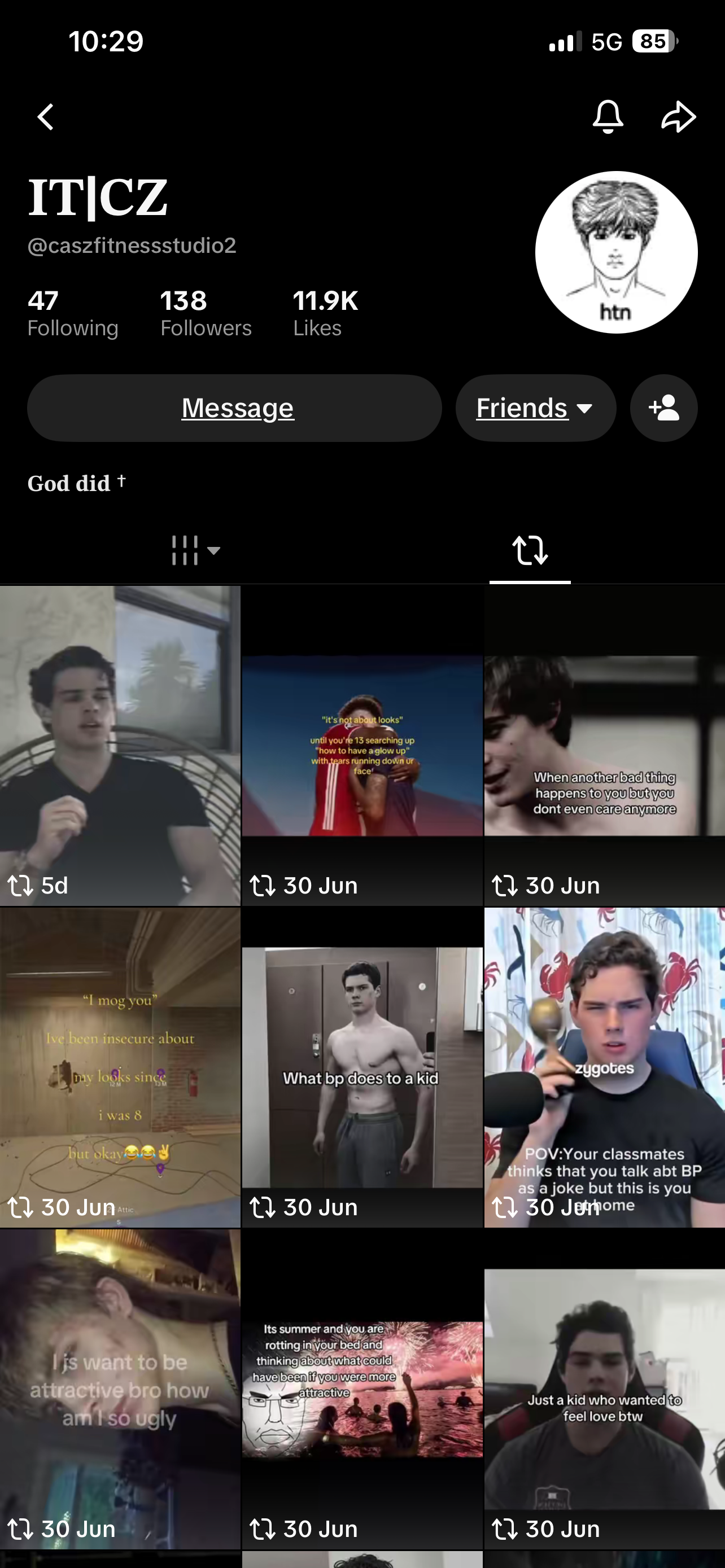725x1568 pixels.
Task: Open the "What bp does to a kid" video
Action: [x=362, y=1067]
